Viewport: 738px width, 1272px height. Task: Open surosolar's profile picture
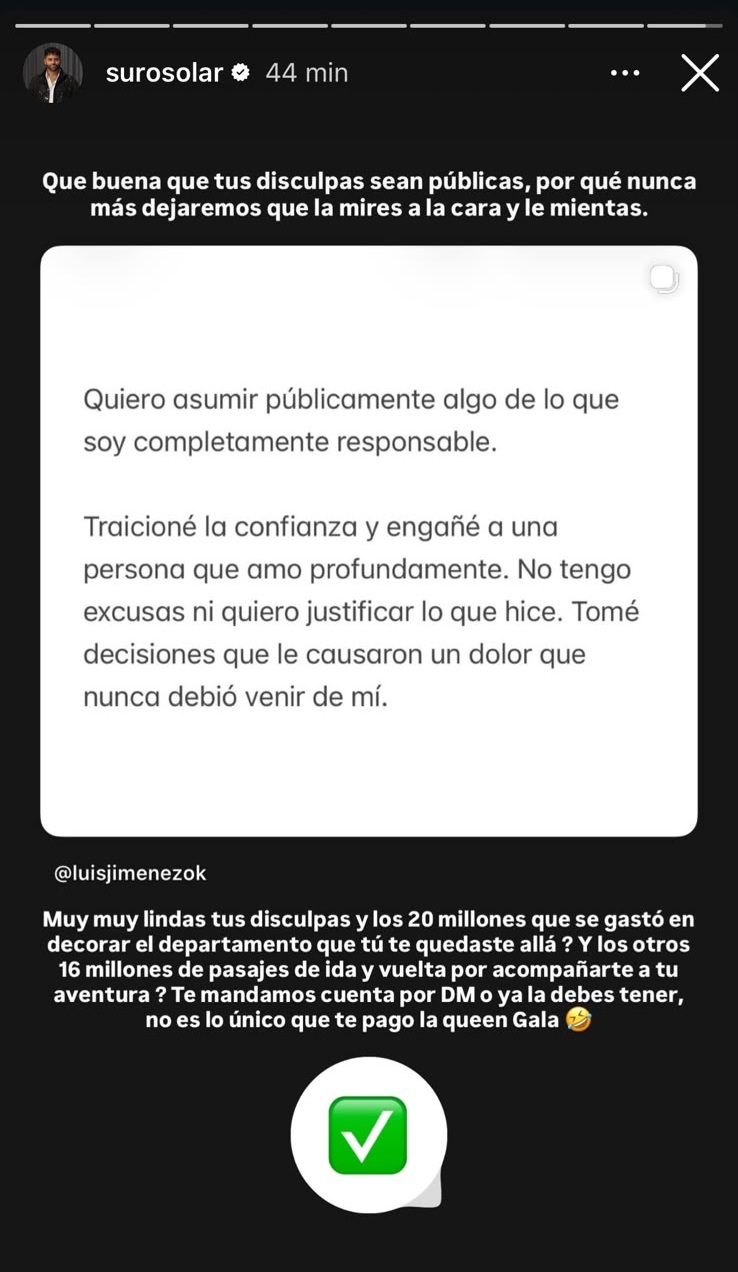[53, 73]
